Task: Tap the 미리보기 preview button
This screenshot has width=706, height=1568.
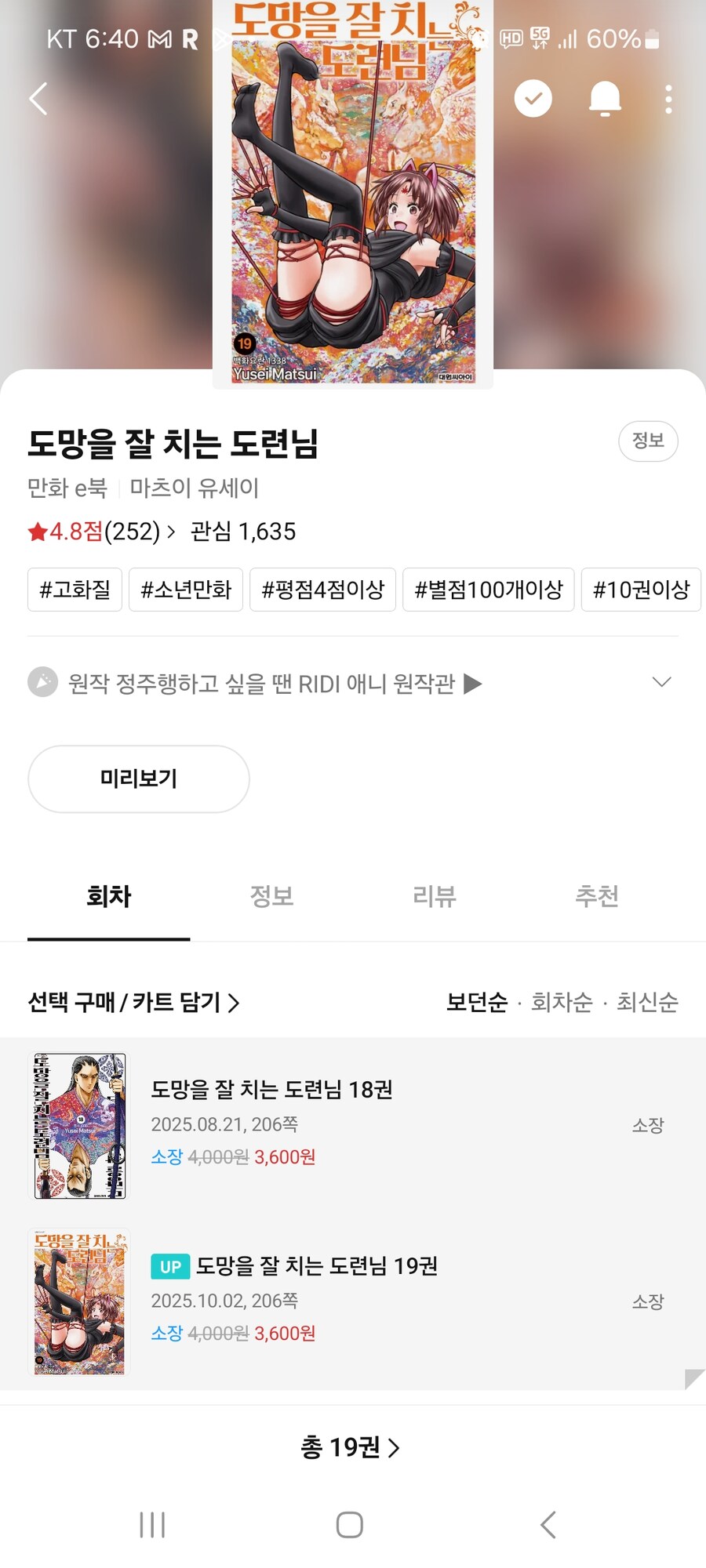Action: [x=139, y=779]
